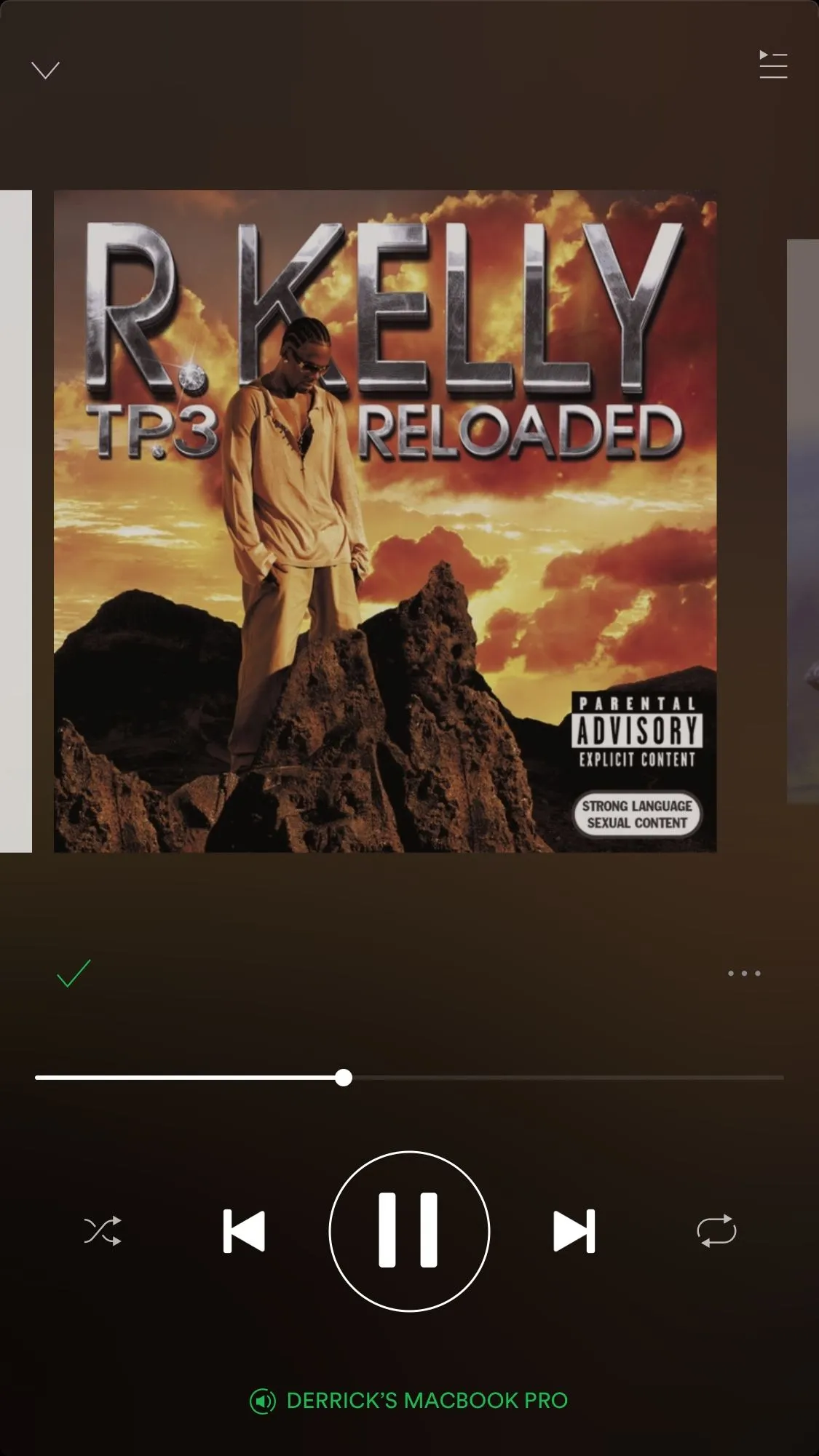Remove the song from your library

[74, 973]
